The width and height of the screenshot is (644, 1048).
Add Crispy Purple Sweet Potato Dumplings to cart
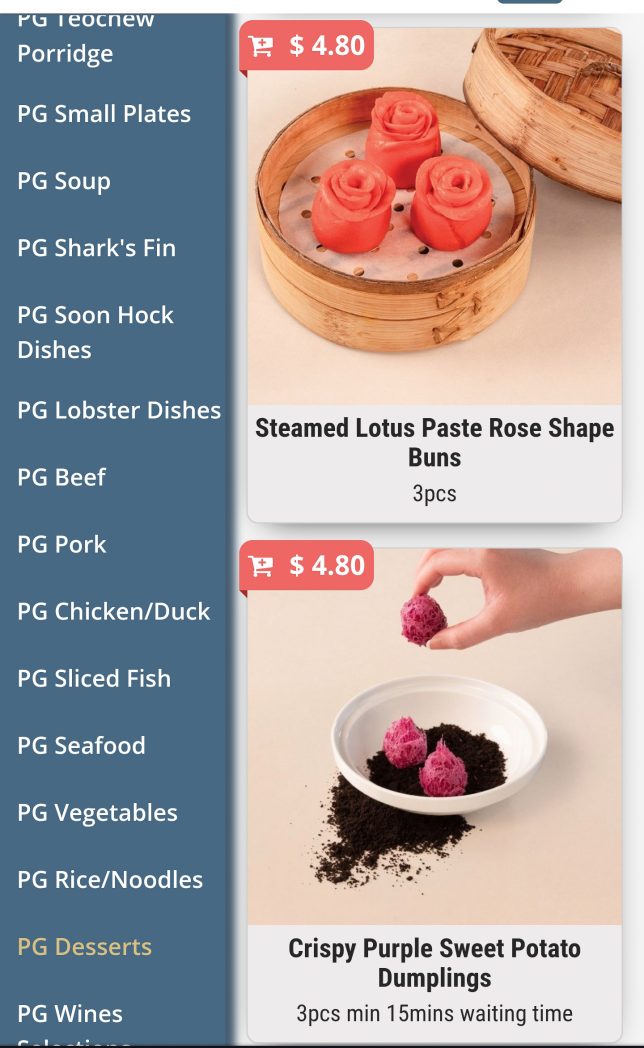(306, 566)
